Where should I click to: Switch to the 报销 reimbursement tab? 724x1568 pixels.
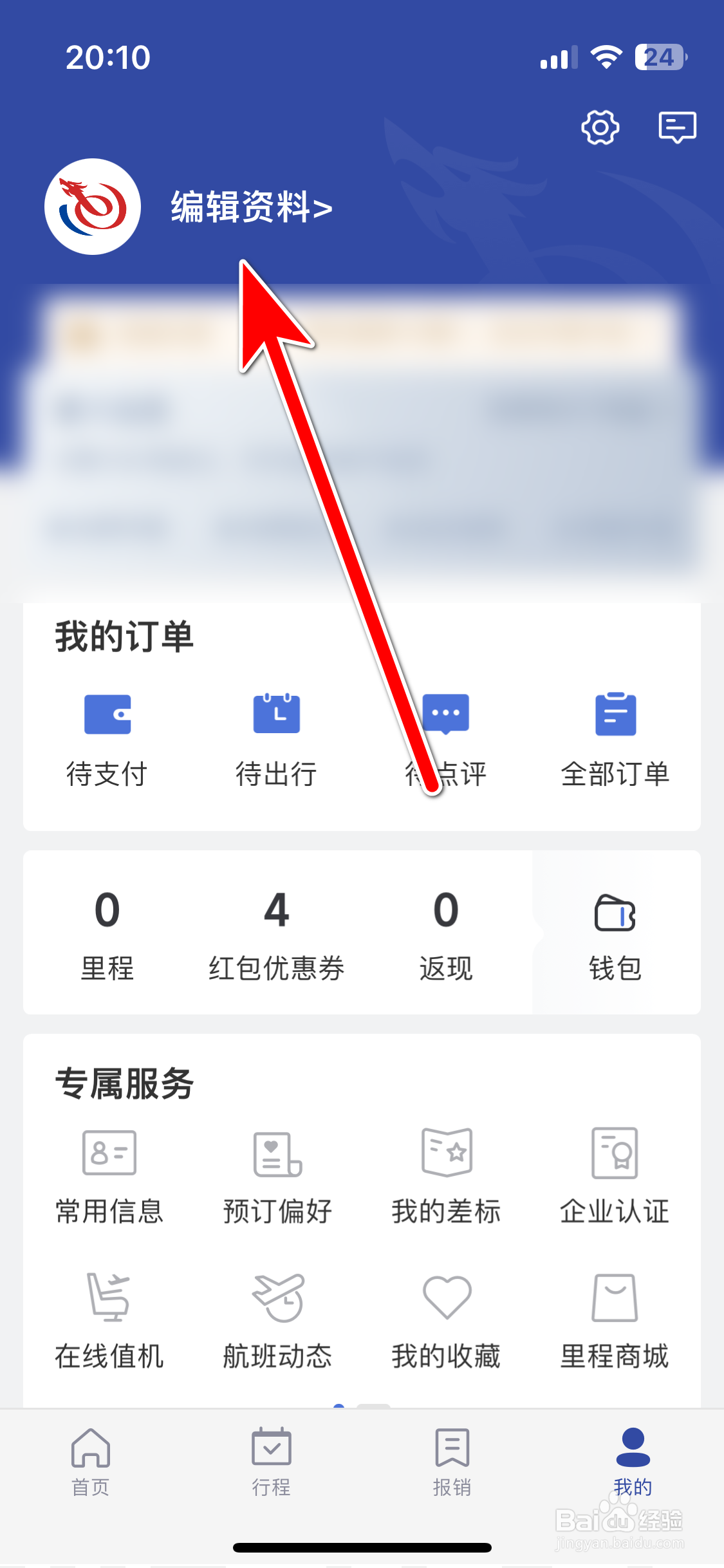(452, 1461)
